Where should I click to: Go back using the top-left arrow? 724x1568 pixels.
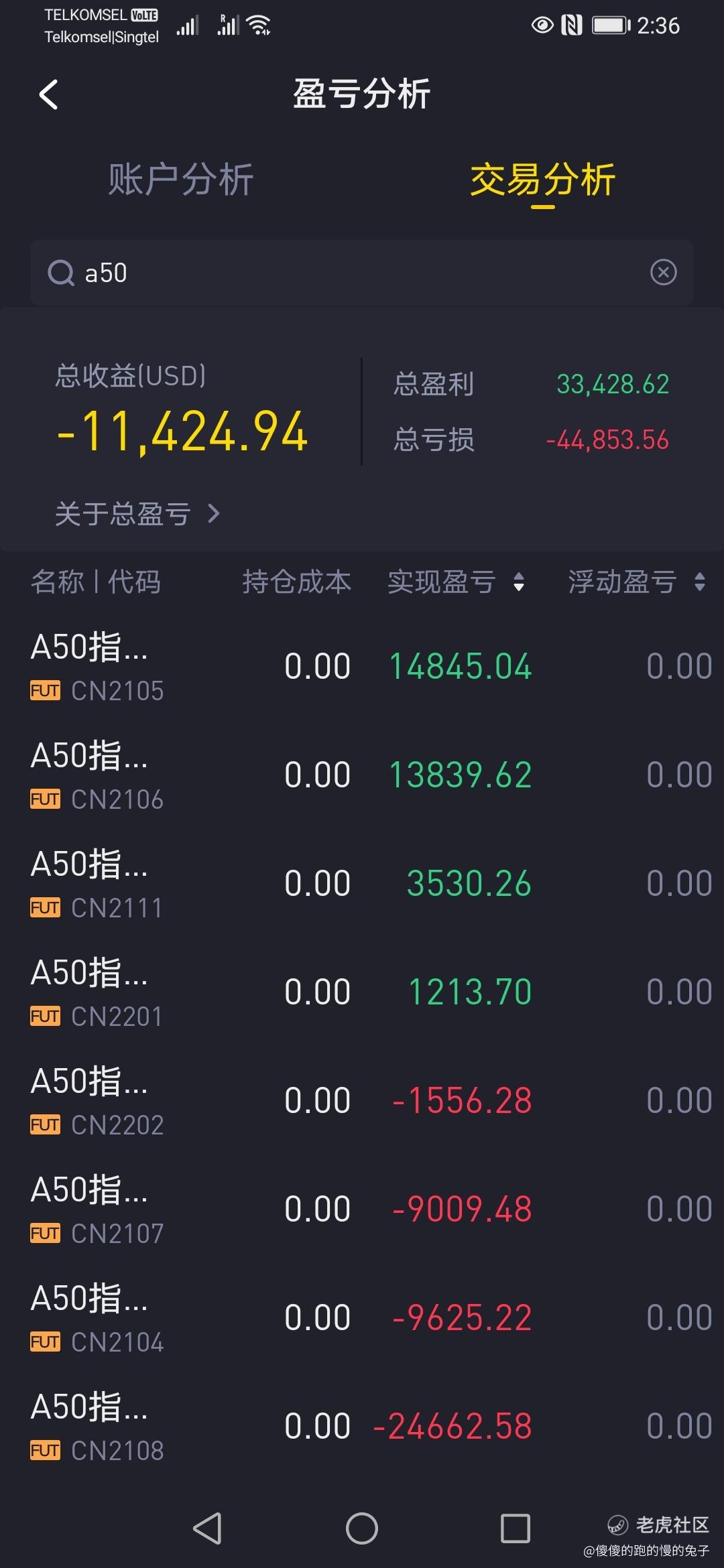pyautogui.click(x=48, y=94)
